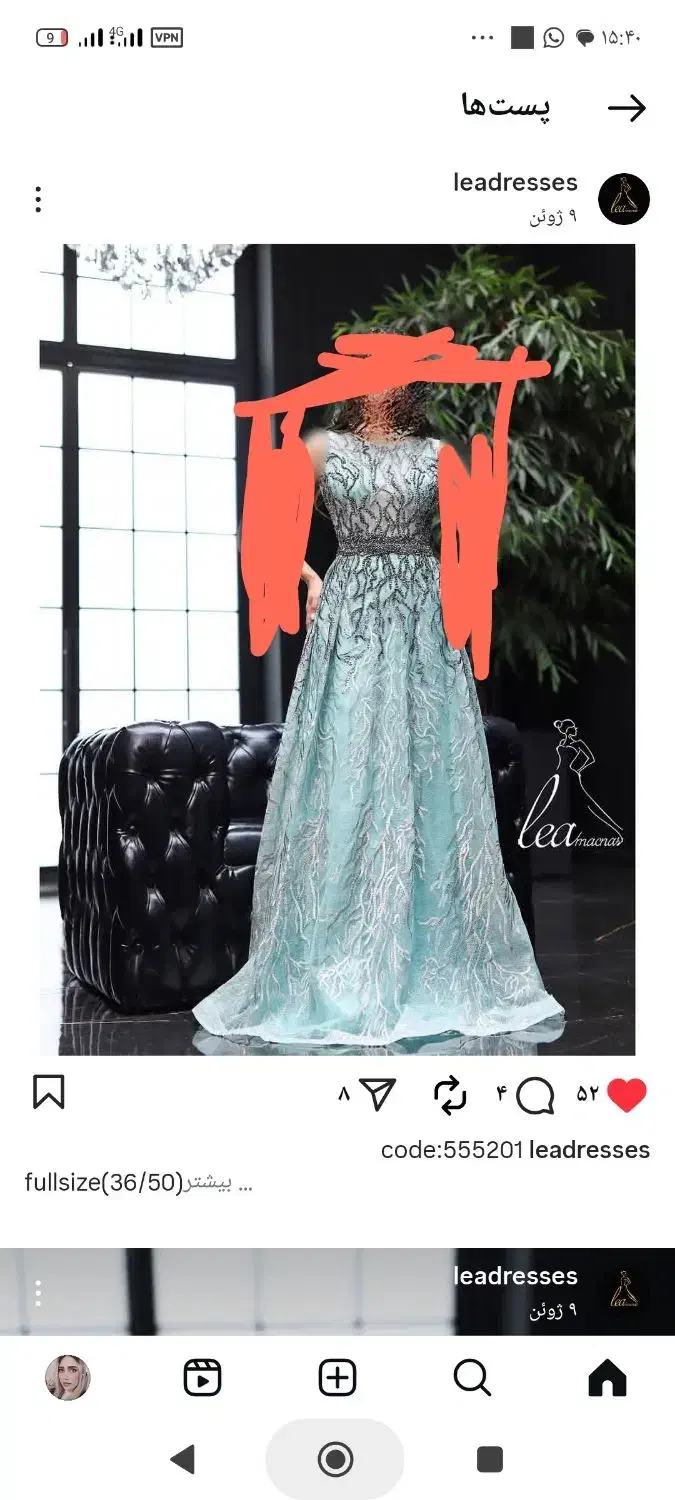
Task: Tap the system back button
Action: 182,1460
